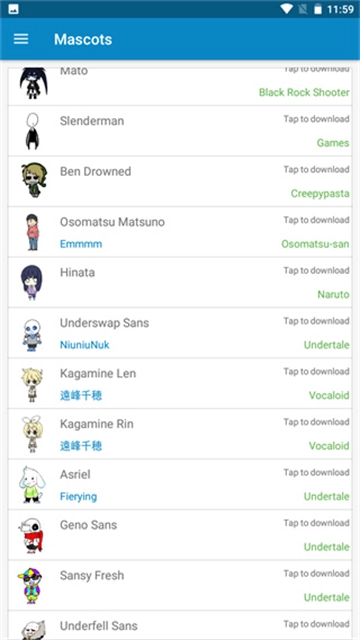
Task: Download the Mato mascot
Action: tap(180, 86)
